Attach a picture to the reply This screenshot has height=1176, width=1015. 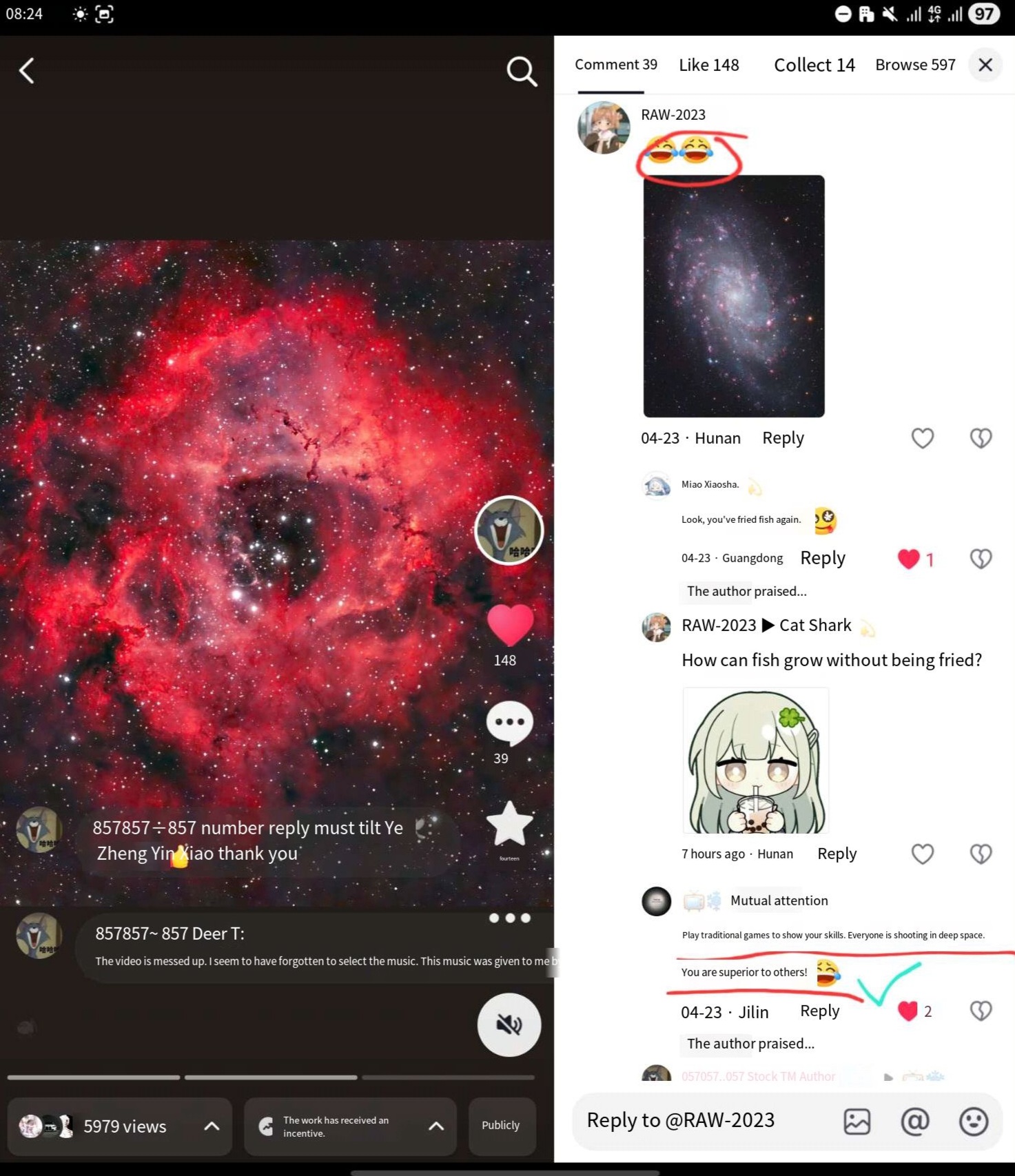(857, 1121)
